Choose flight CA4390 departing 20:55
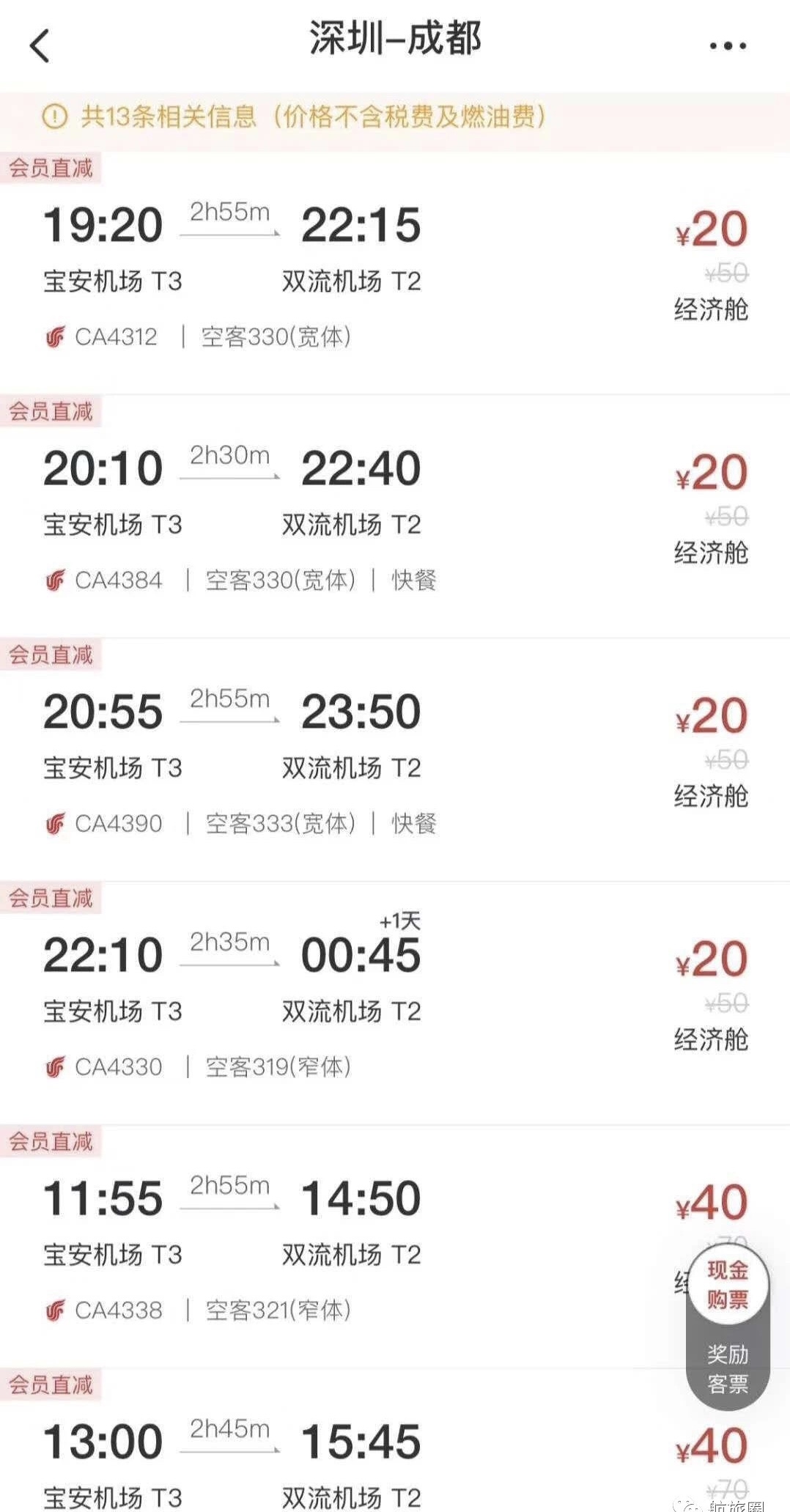The width and height of the screenshot is (790, 1512). [395, 759]
